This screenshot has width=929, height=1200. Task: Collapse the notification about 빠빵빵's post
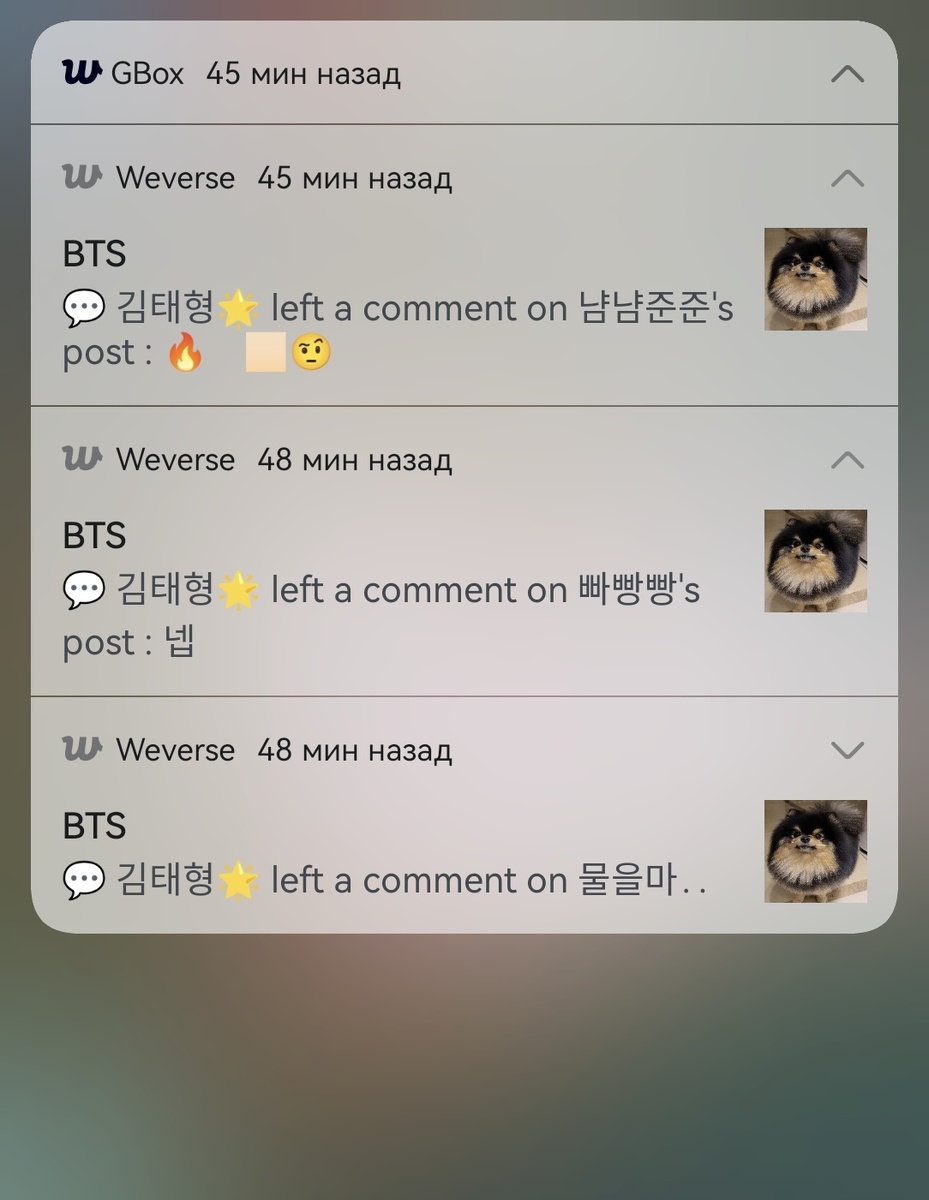(x=847, y=460)
